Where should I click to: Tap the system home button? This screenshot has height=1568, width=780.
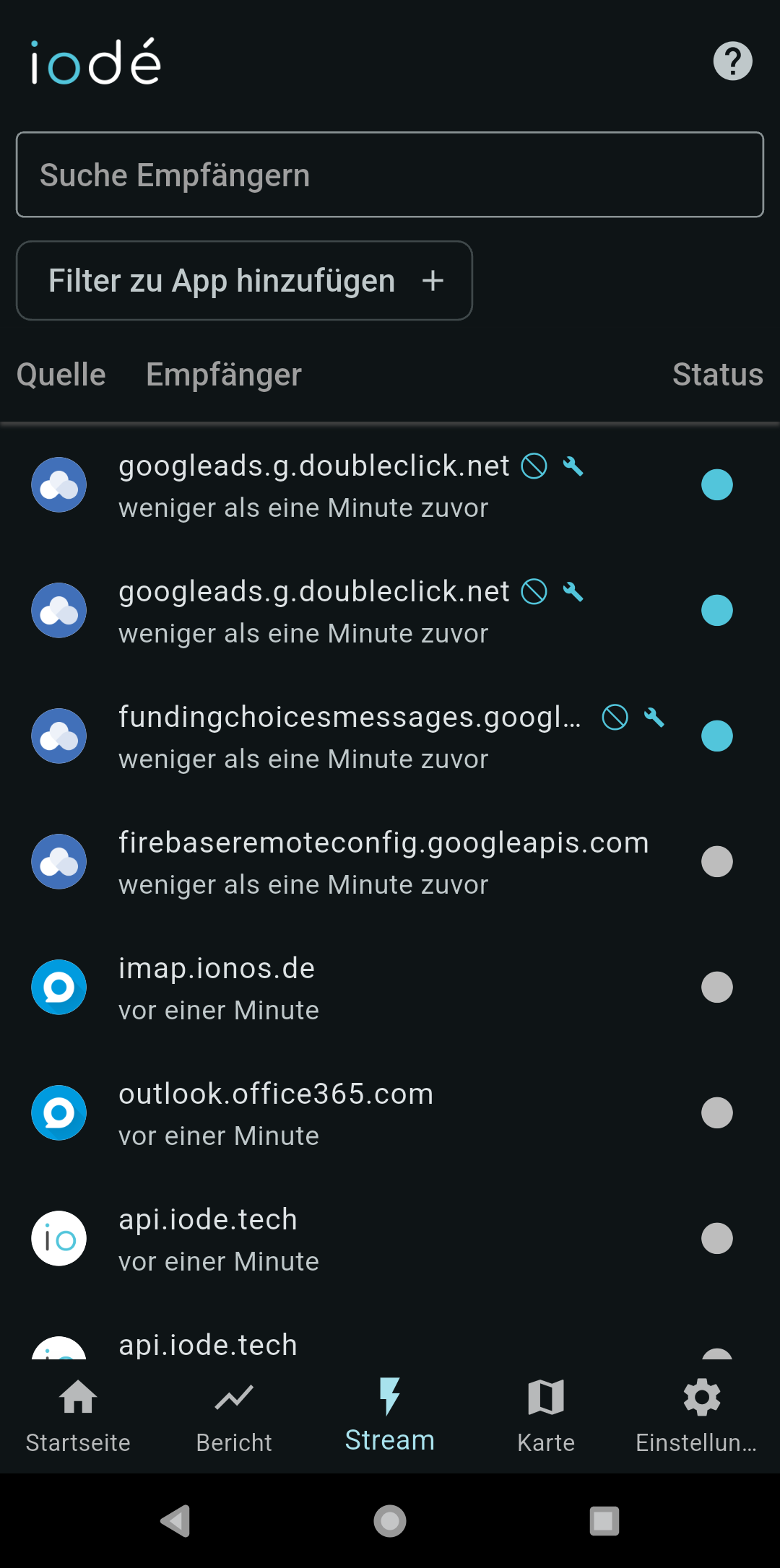[390, 1521]
